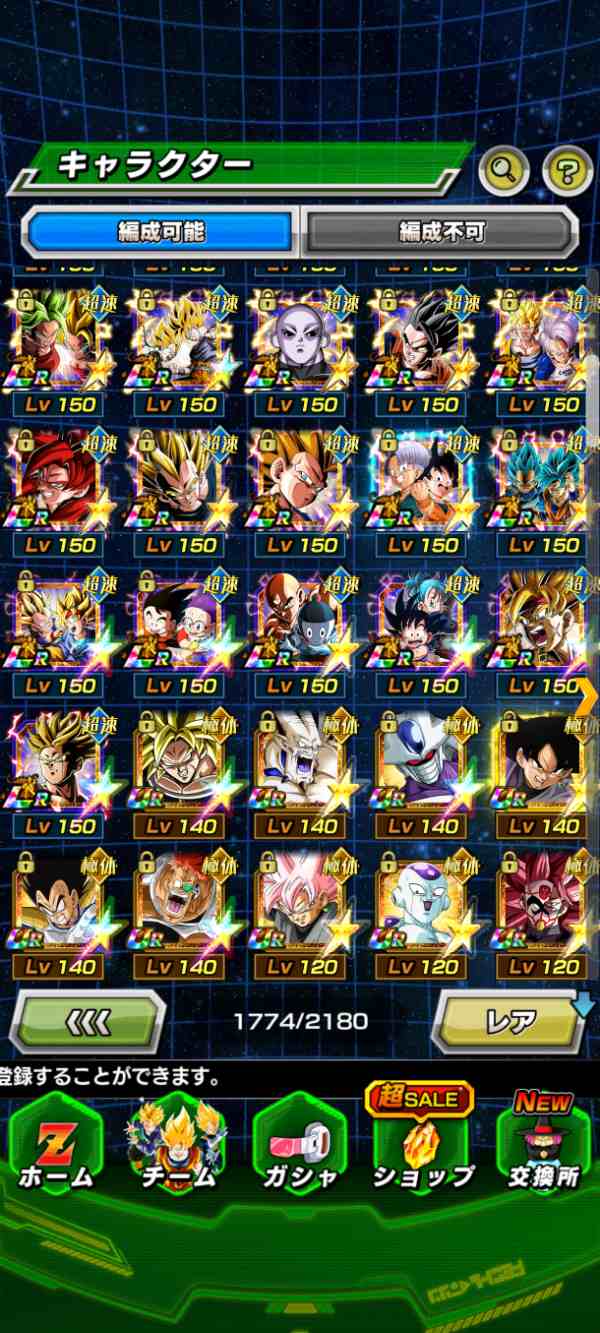Open the help question mark icon
600x1333 pixels.
point(567,172)
